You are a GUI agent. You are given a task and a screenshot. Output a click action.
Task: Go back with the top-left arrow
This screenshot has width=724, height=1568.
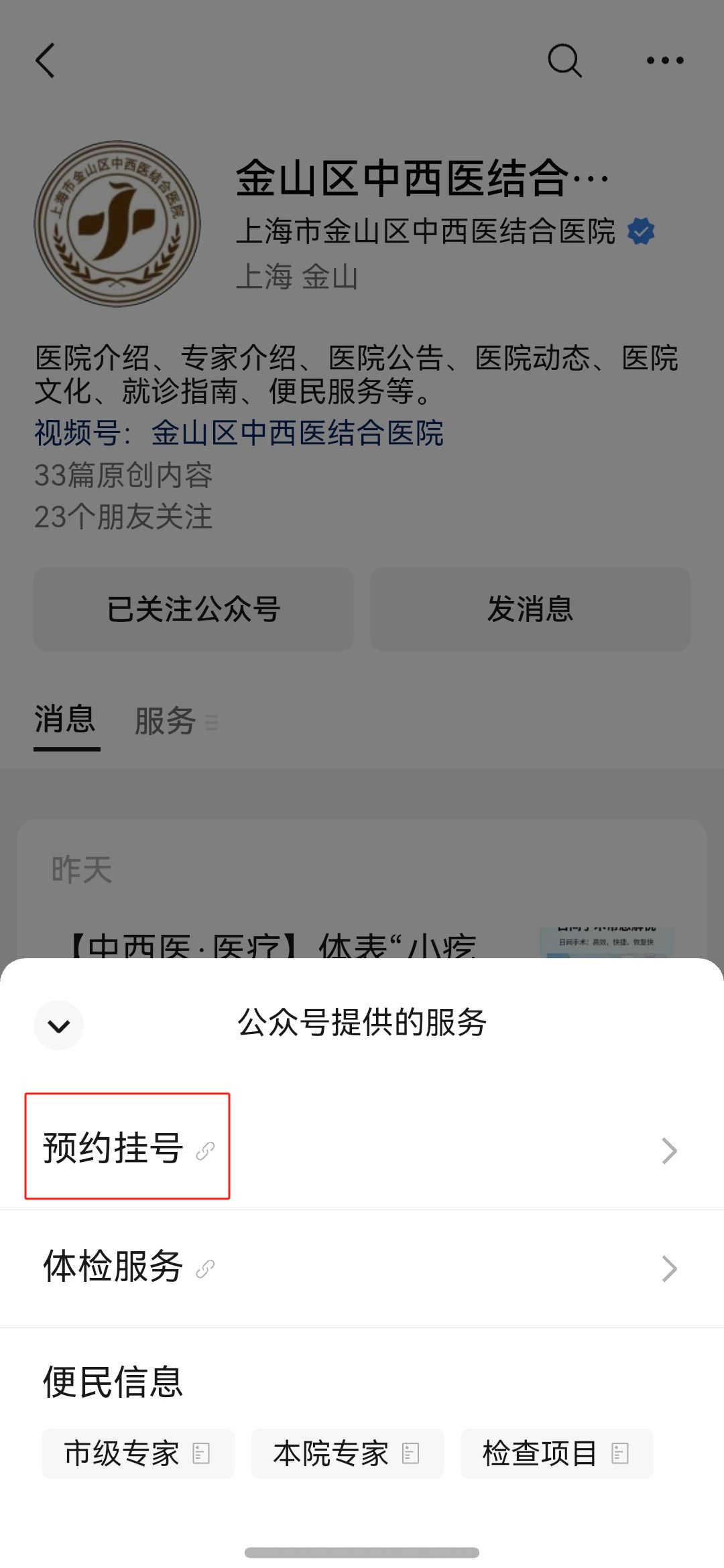tap(46, 61)
